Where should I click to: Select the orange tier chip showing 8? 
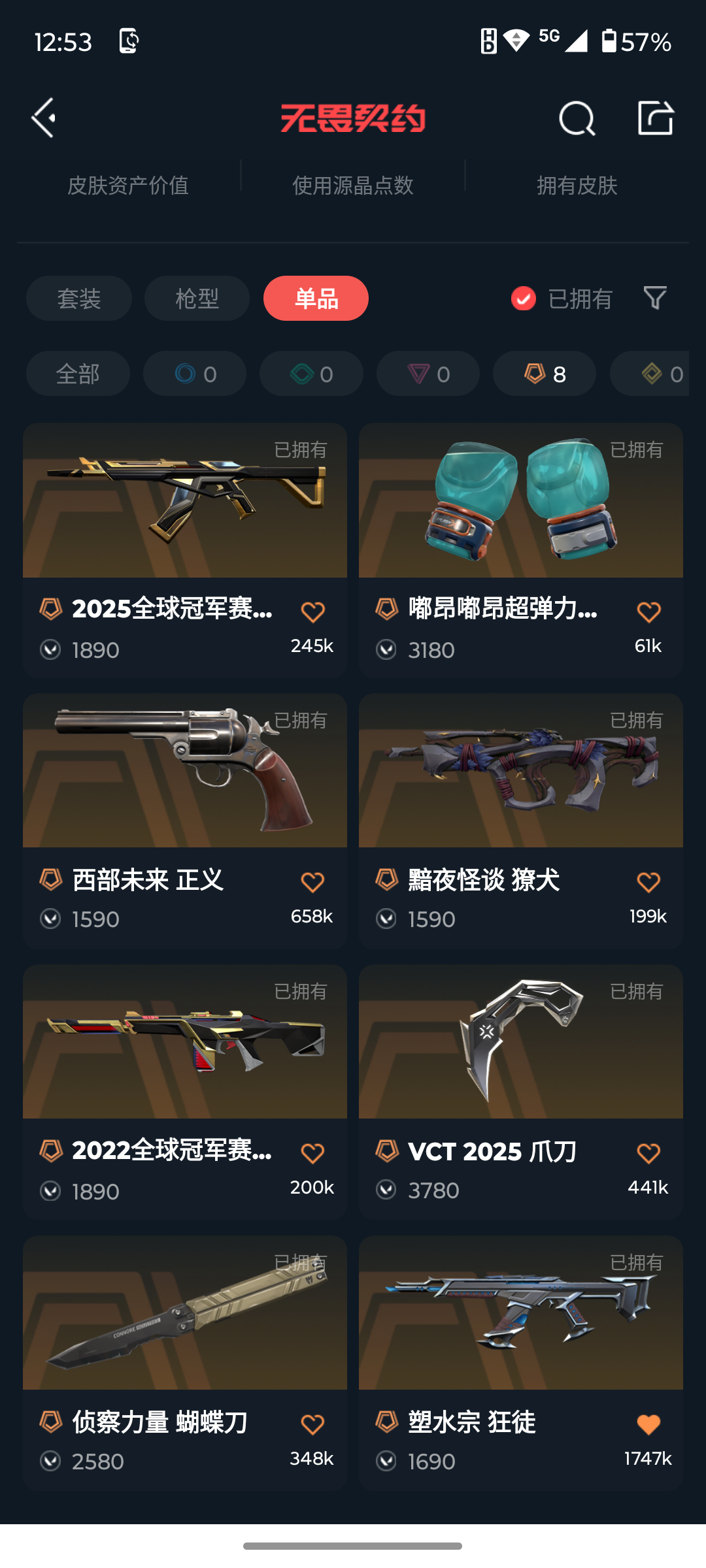(545, 374)
